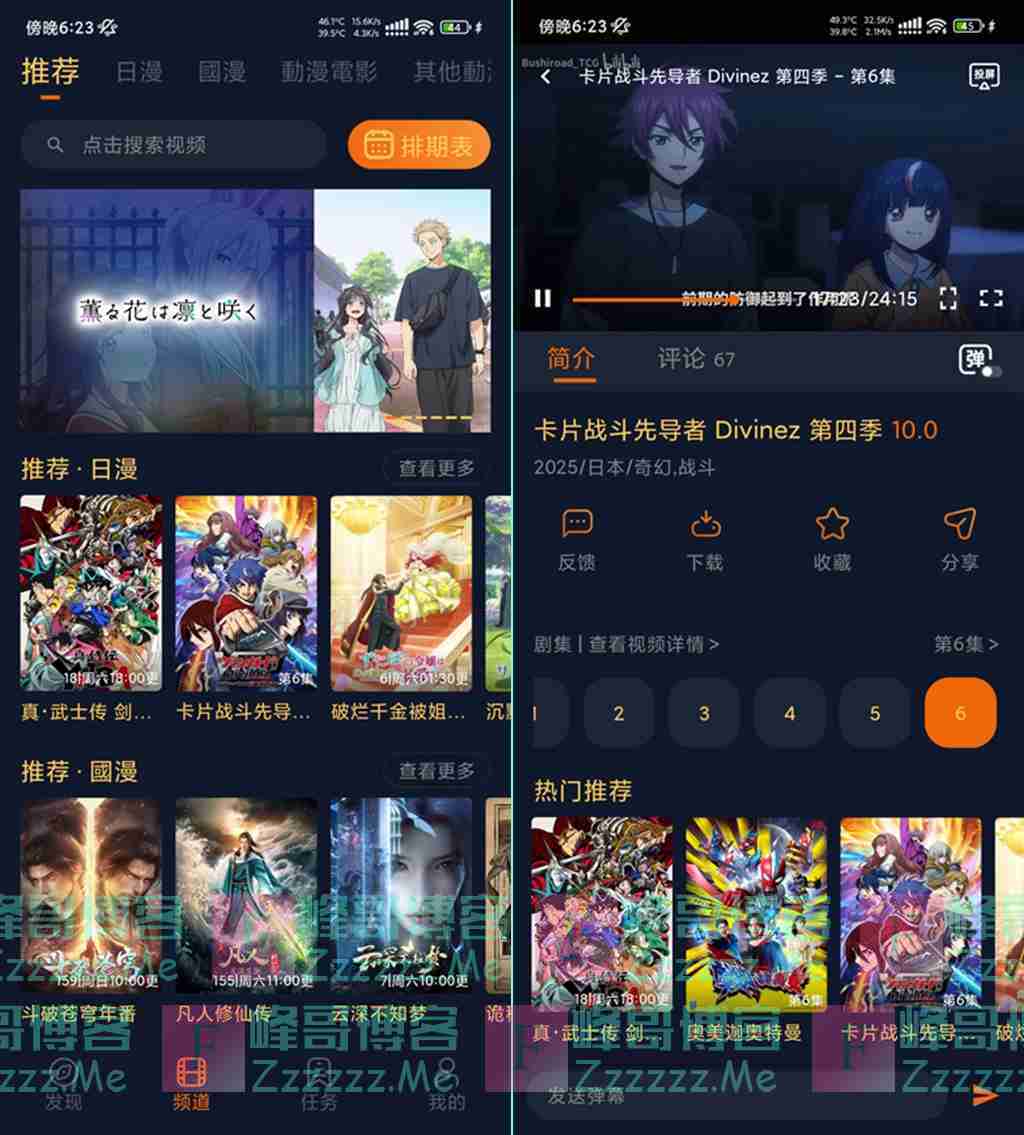Image resolution: width=1024 pixels, height=1135 pixels.
Task: Cast the video with 投屏
Action: tap(984, 76)
